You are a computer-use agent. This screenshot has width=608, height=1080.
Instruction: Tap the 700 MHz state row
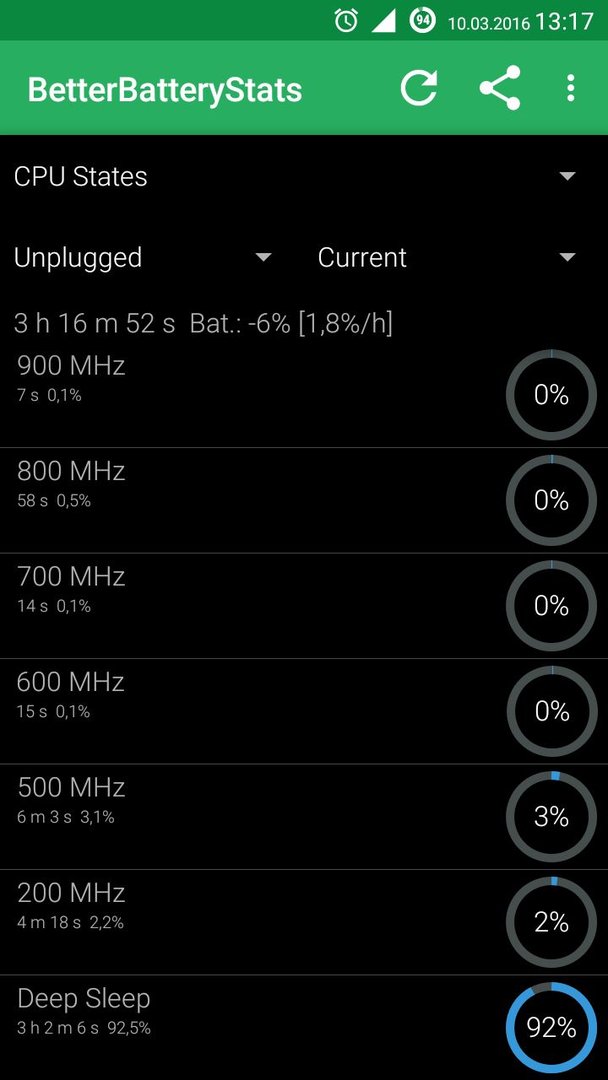(250, 606)
